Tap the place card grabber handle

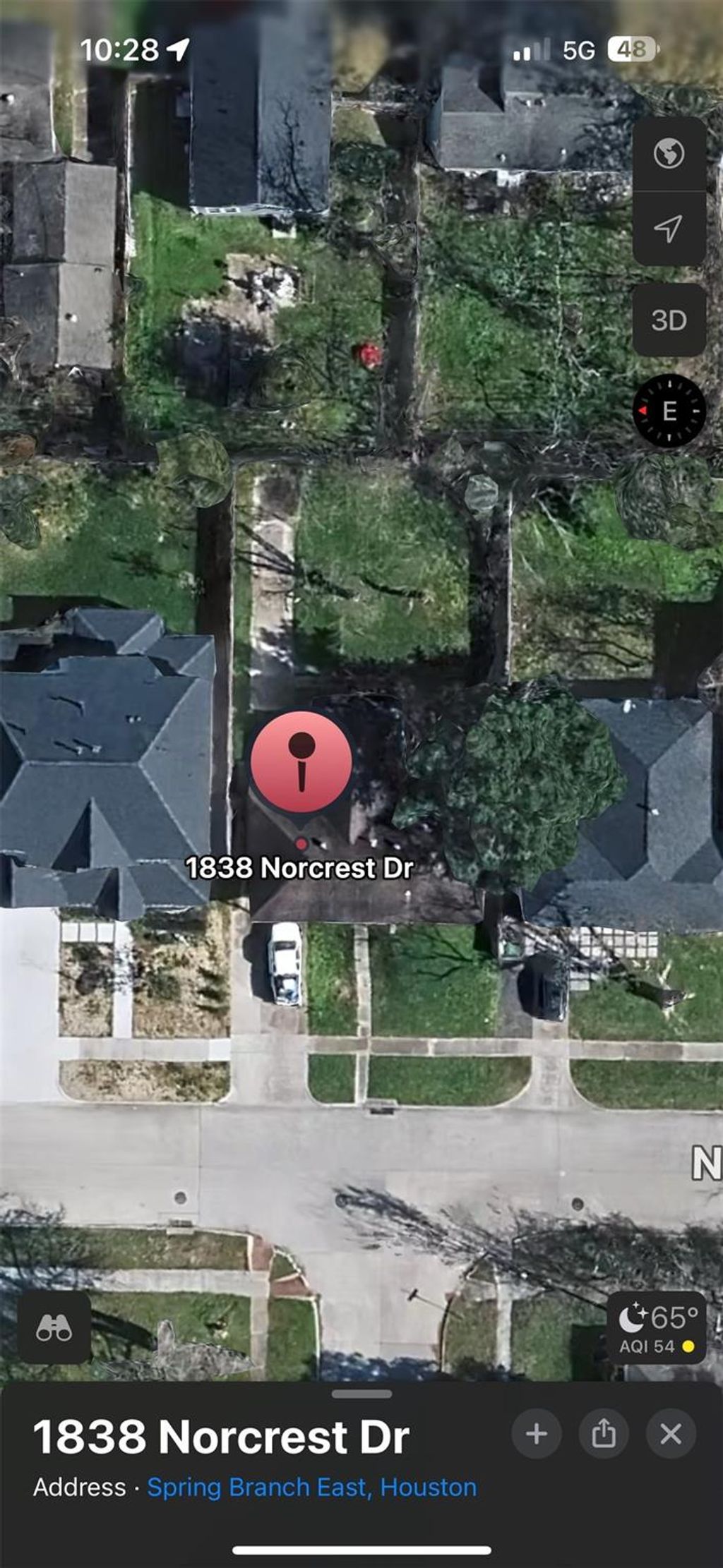[x=361, y=1394]
